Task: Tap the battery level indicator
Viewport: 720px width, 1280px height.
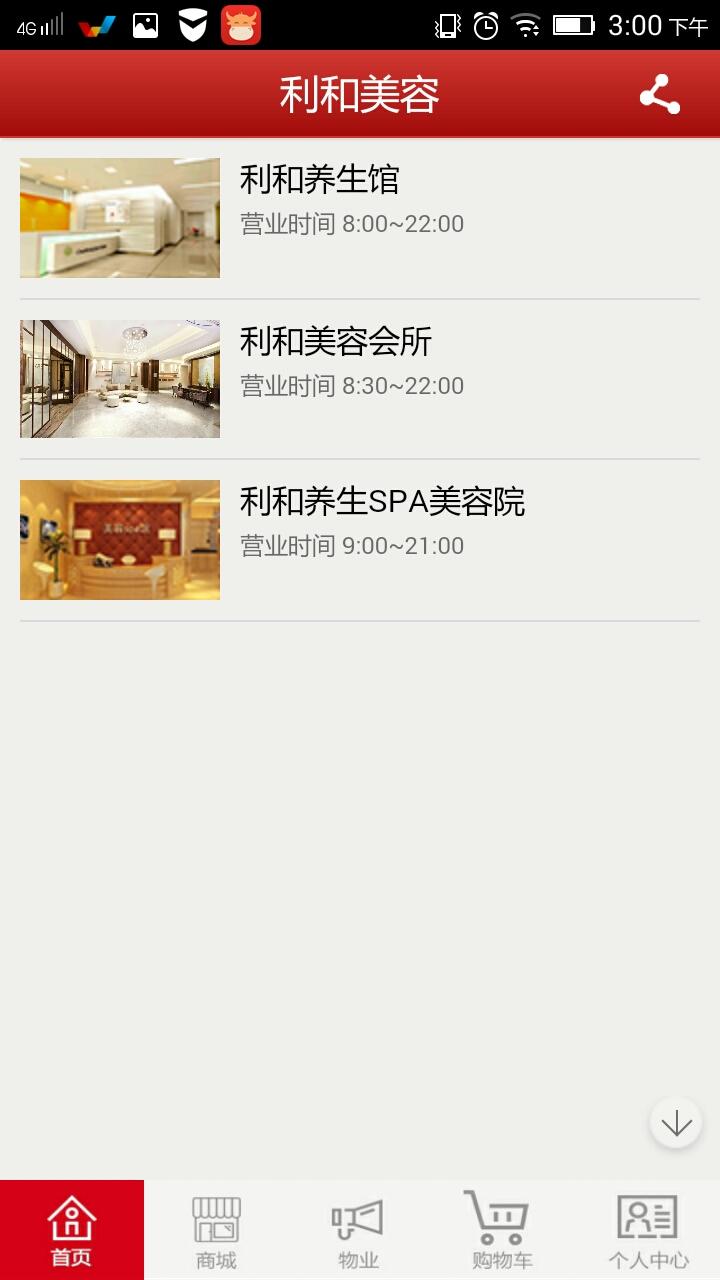Action: click(x=572, y=26)
